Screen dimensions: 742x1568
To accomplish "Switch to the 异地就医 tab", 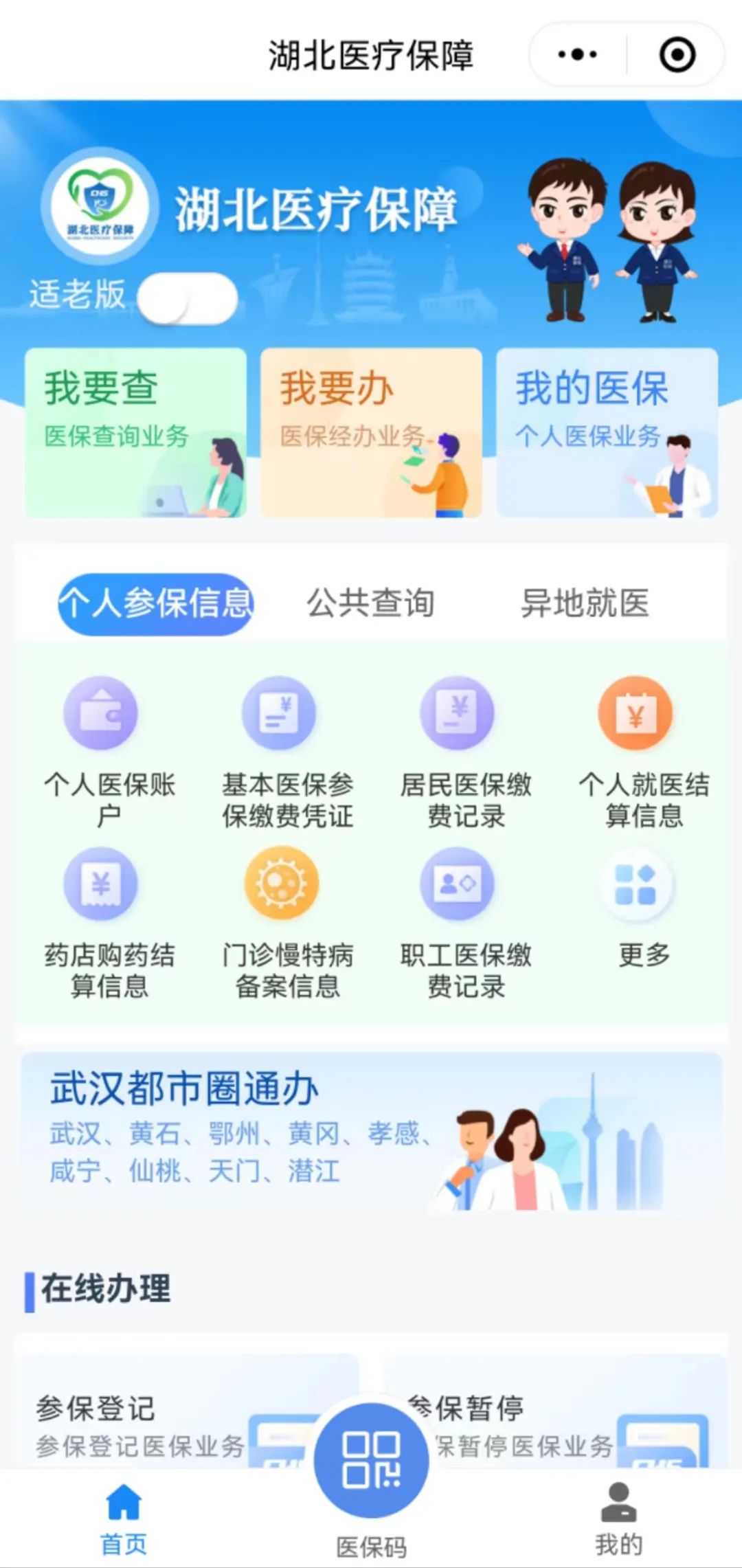I will click(x=585, y=603).
